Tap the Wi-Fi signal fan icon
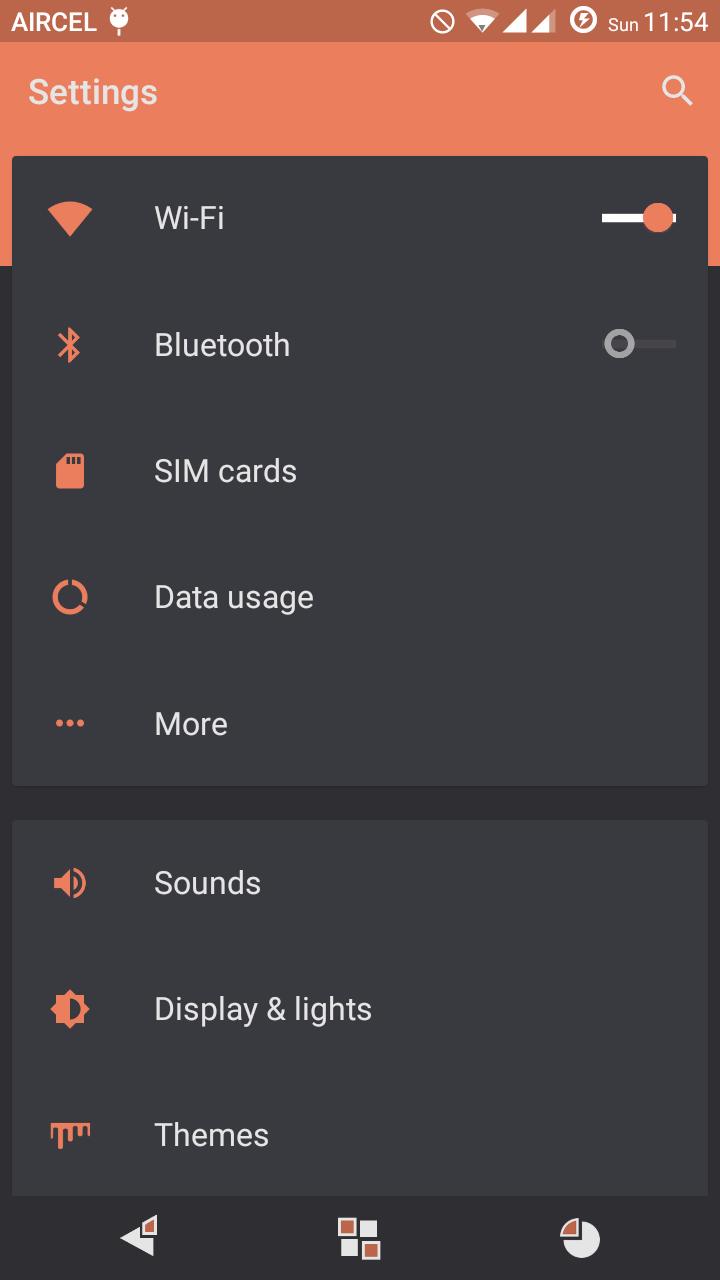This screenshot has width=720, height=1280. click(x=69, y=217)
